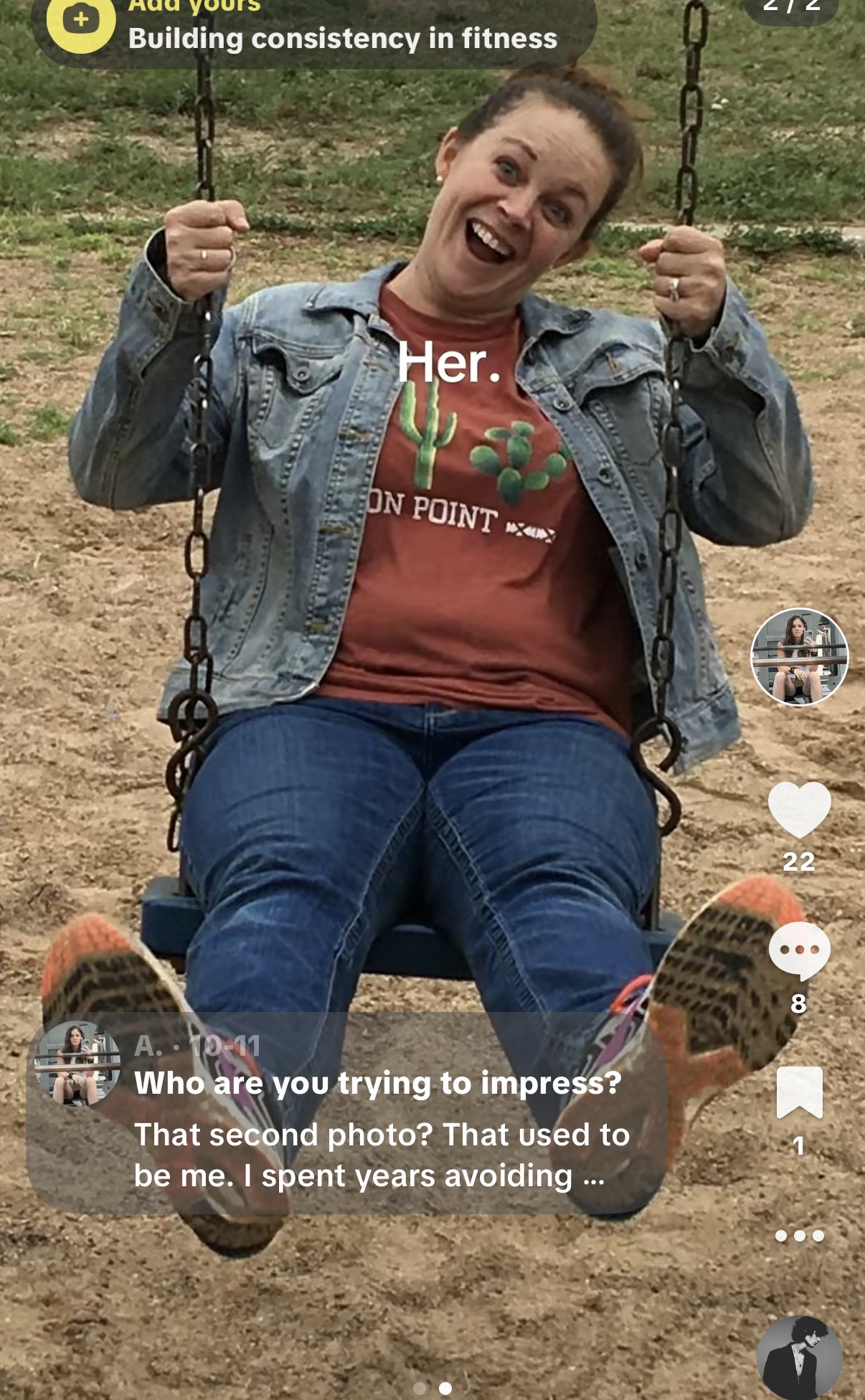Open the author's round profile picture above the heart
The image size is (865, 1400).
(799, 657)
